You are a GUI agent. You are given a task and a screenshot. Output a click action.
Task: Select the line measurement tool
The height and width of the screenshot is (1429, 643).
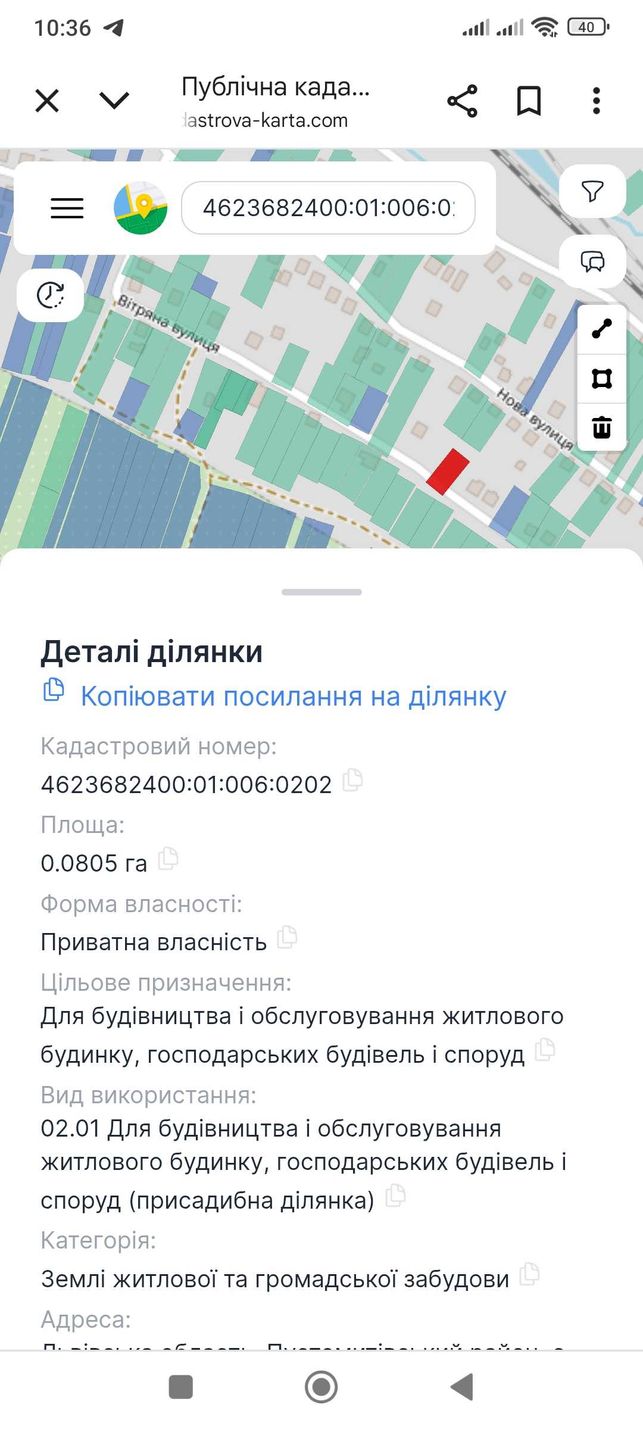coord(602,329)
